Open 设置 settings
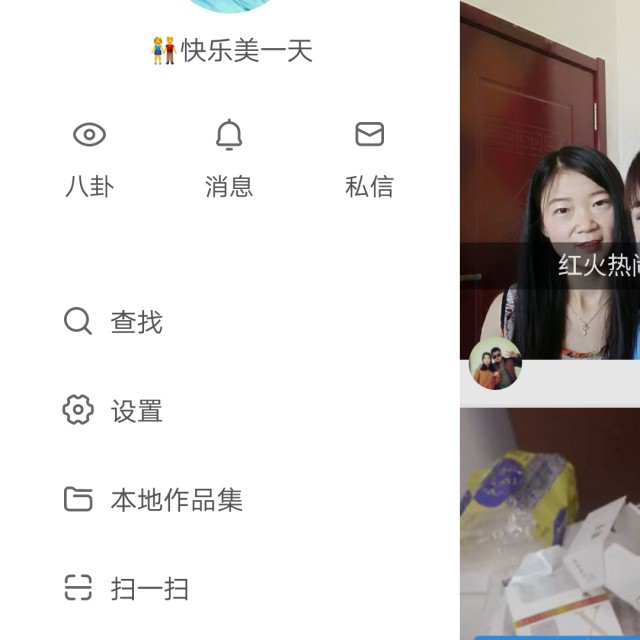Screen dimensions: 640x640 113,411
